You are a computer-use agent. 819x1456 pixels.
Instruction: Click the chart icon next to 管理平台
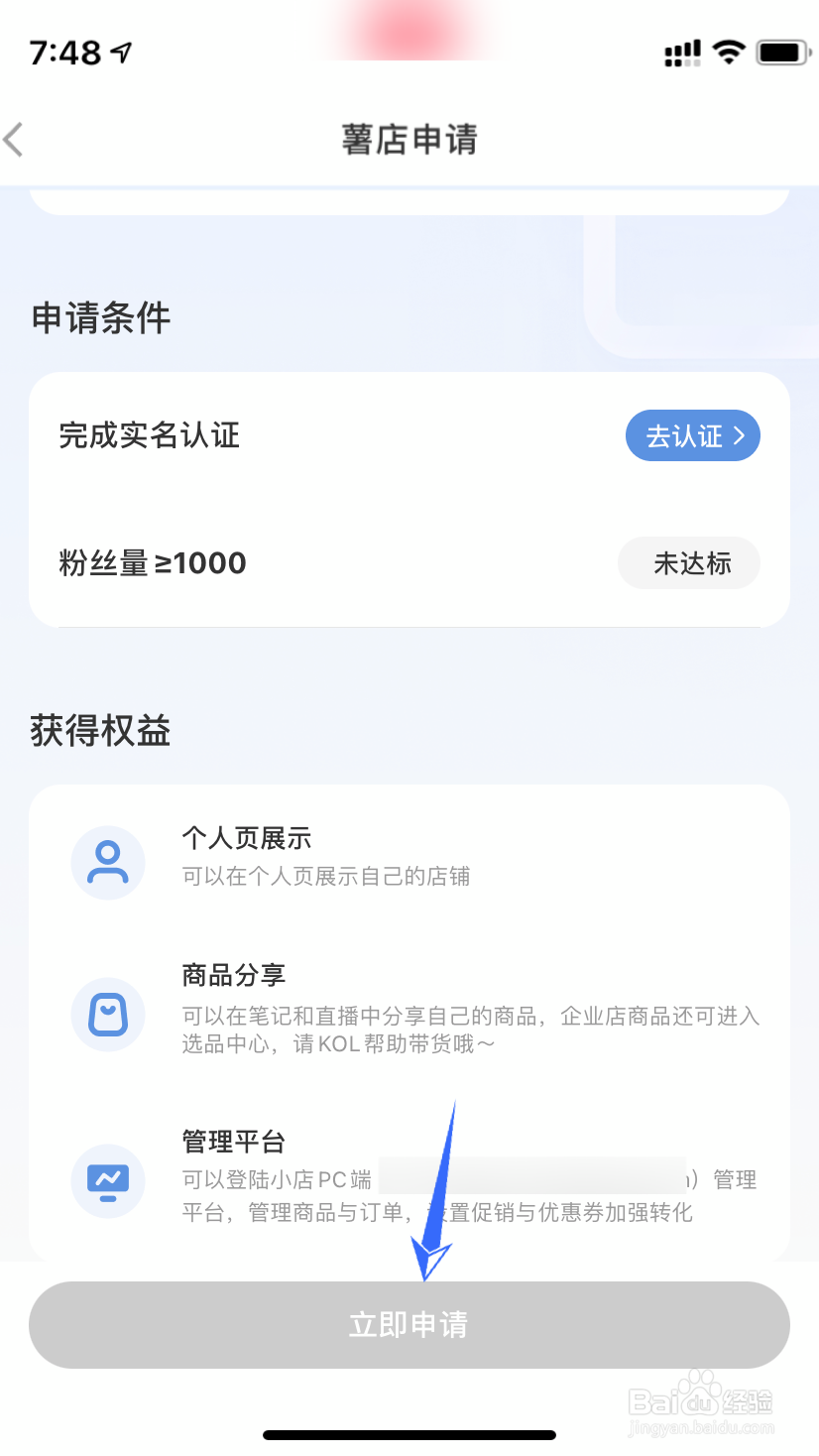coord(107,1181)
